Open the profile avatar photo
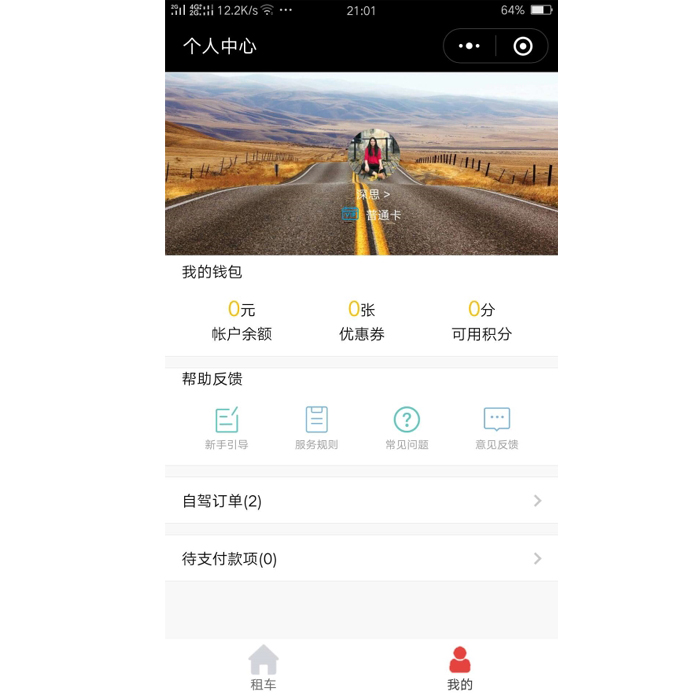 tap(373, 156)
